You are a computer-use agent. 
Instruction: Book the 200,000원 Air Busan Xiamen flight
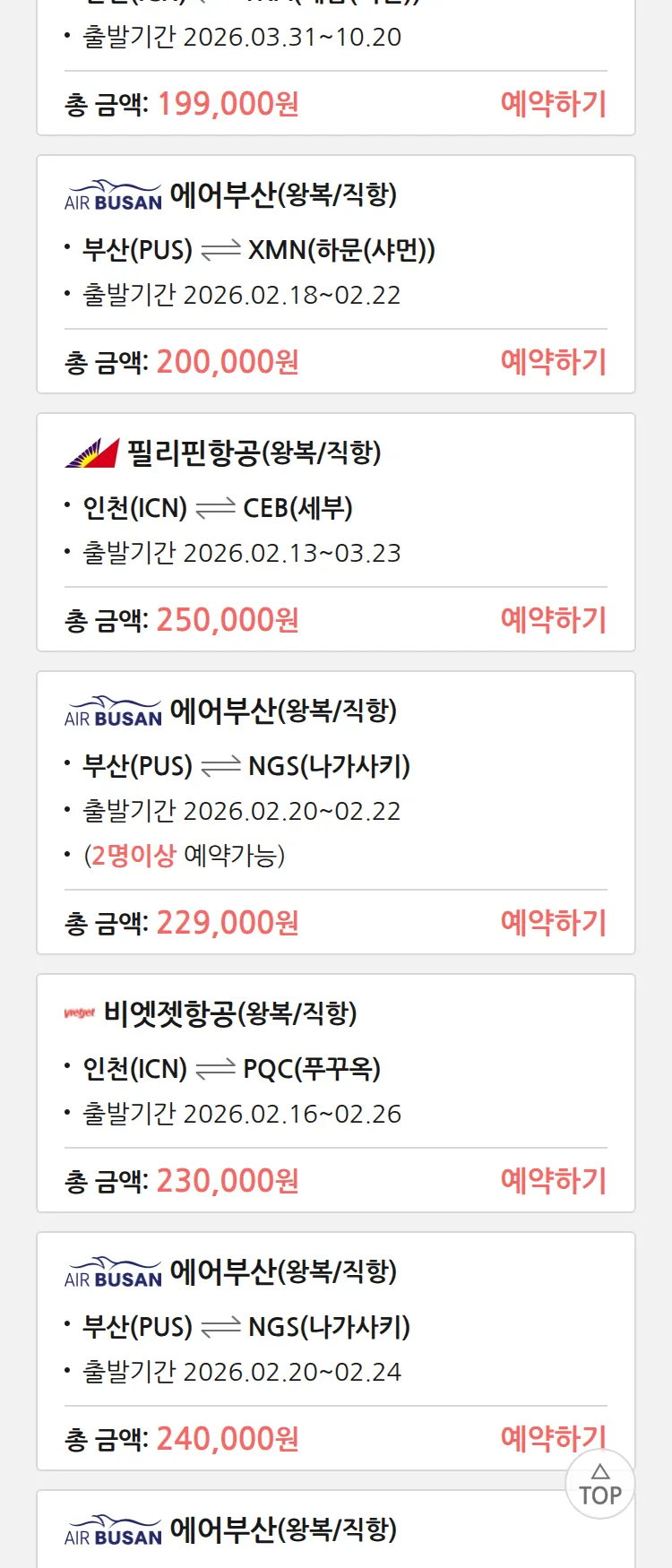(x=553, y=362)
